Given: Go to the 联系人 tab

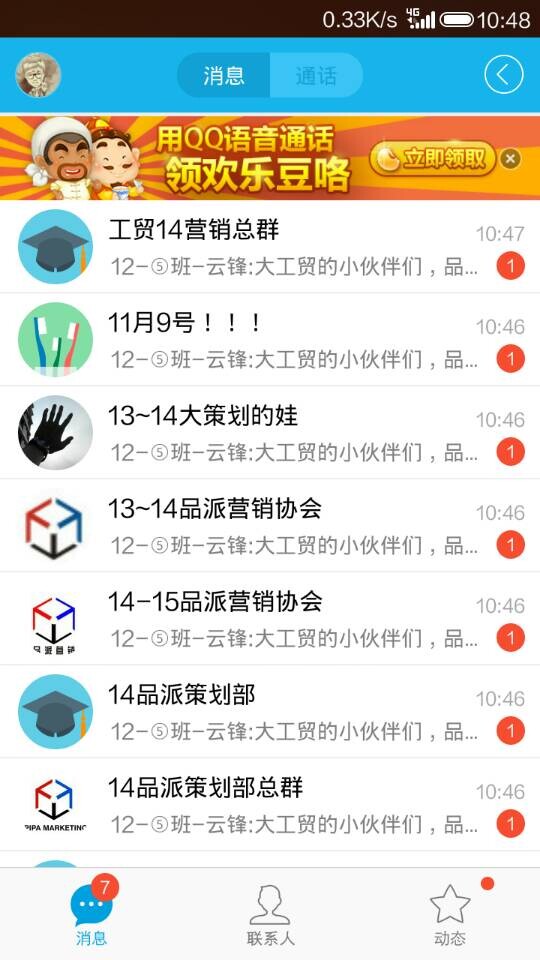Looking at the screenshot, I should click(x=270, y=915).
